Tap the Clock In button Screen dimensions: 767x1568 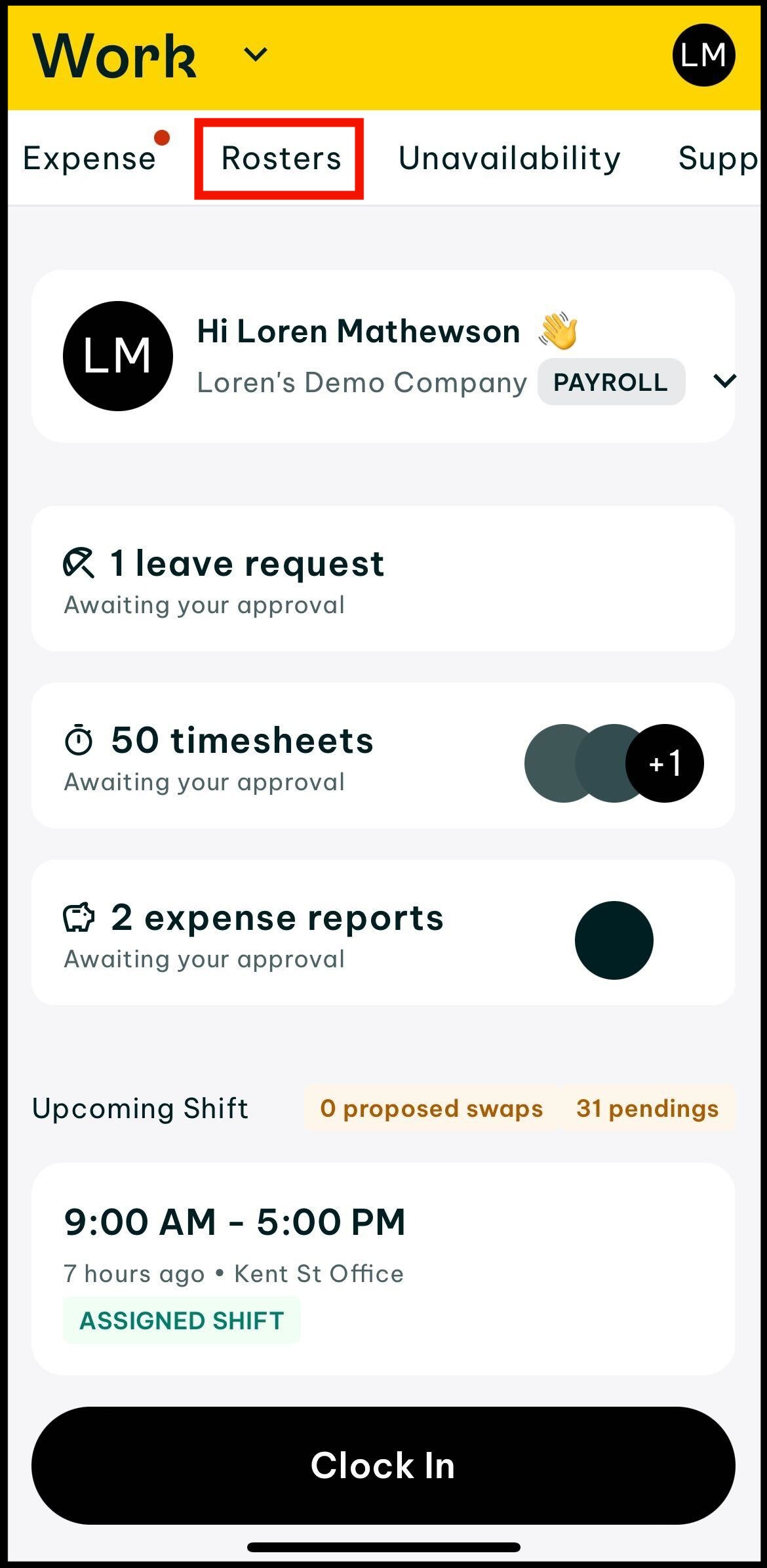pos(383,1466)
